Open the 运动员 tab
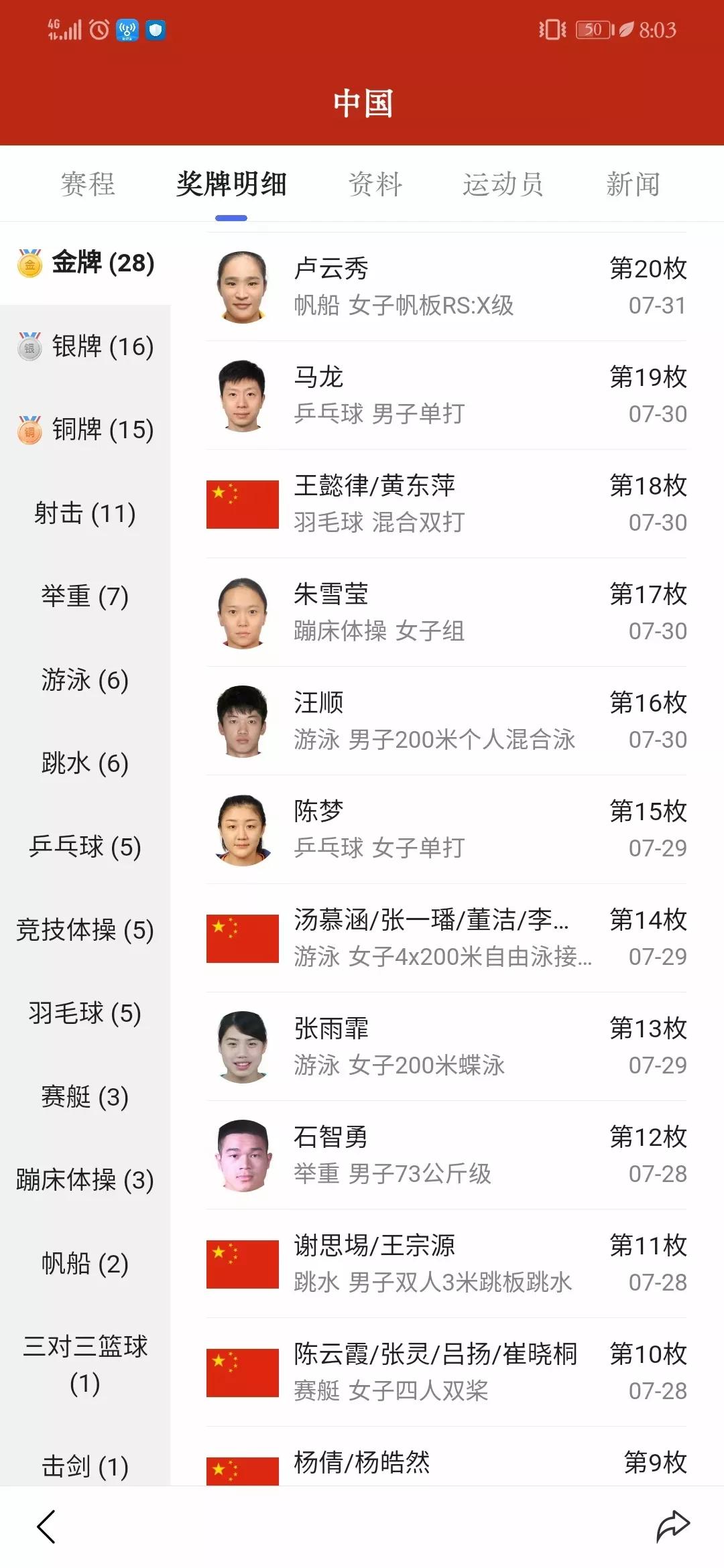This screenshot has height=1568, width=724. pyautogui.click(x=503, y=184)
